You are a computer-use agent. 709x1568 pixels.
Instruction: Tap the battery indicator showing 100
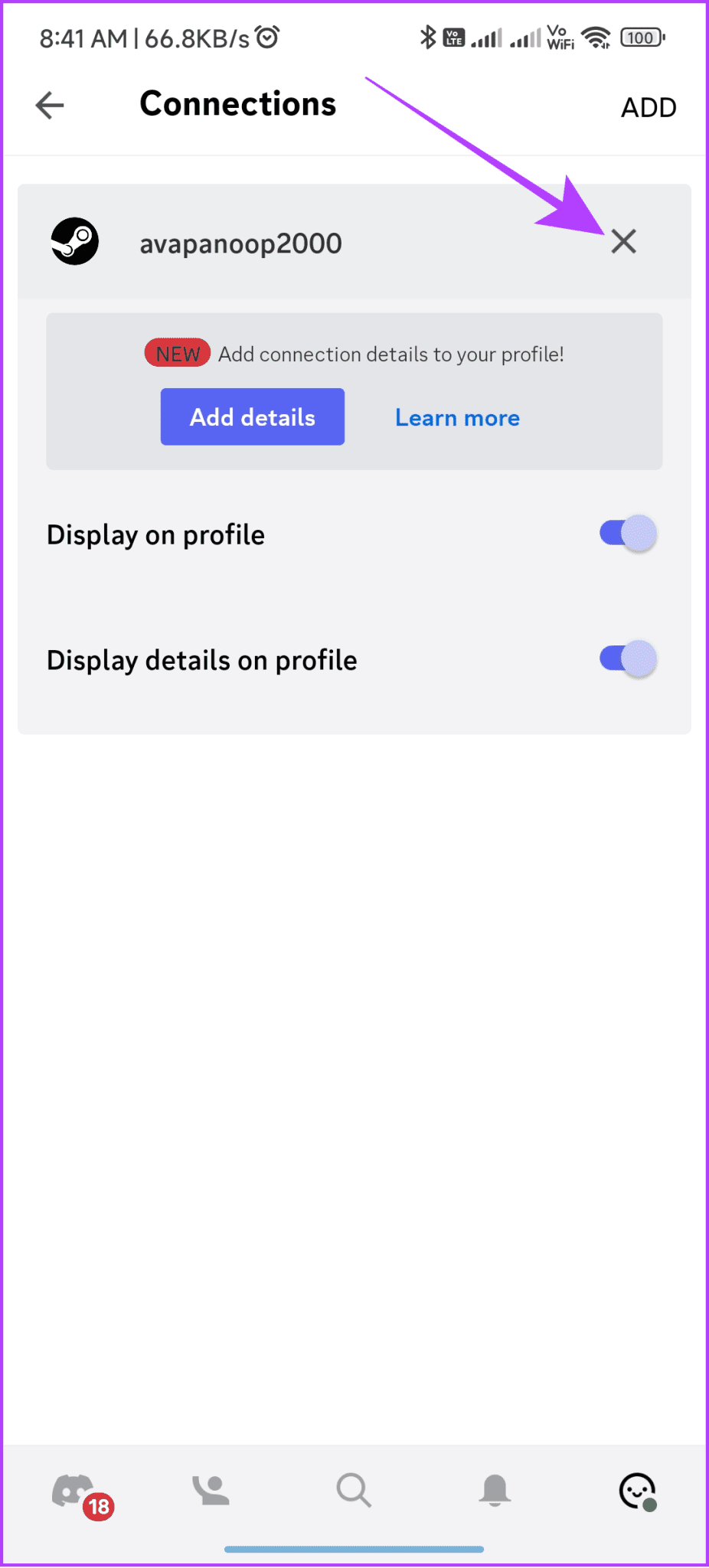point(641,37)
